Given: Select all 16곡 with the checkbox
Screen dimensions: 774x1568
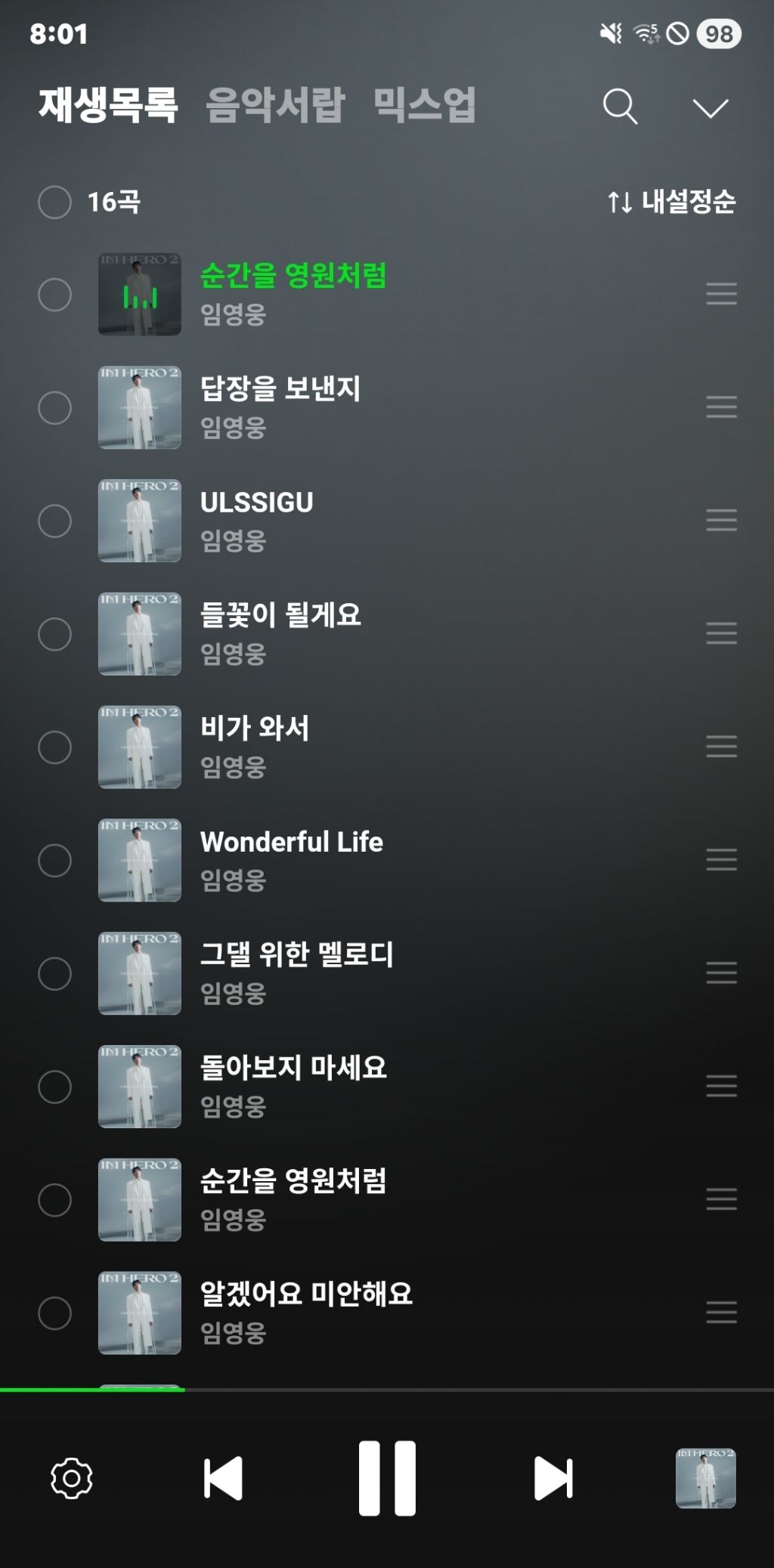Looking at the screenshot, I should point(54,202).
